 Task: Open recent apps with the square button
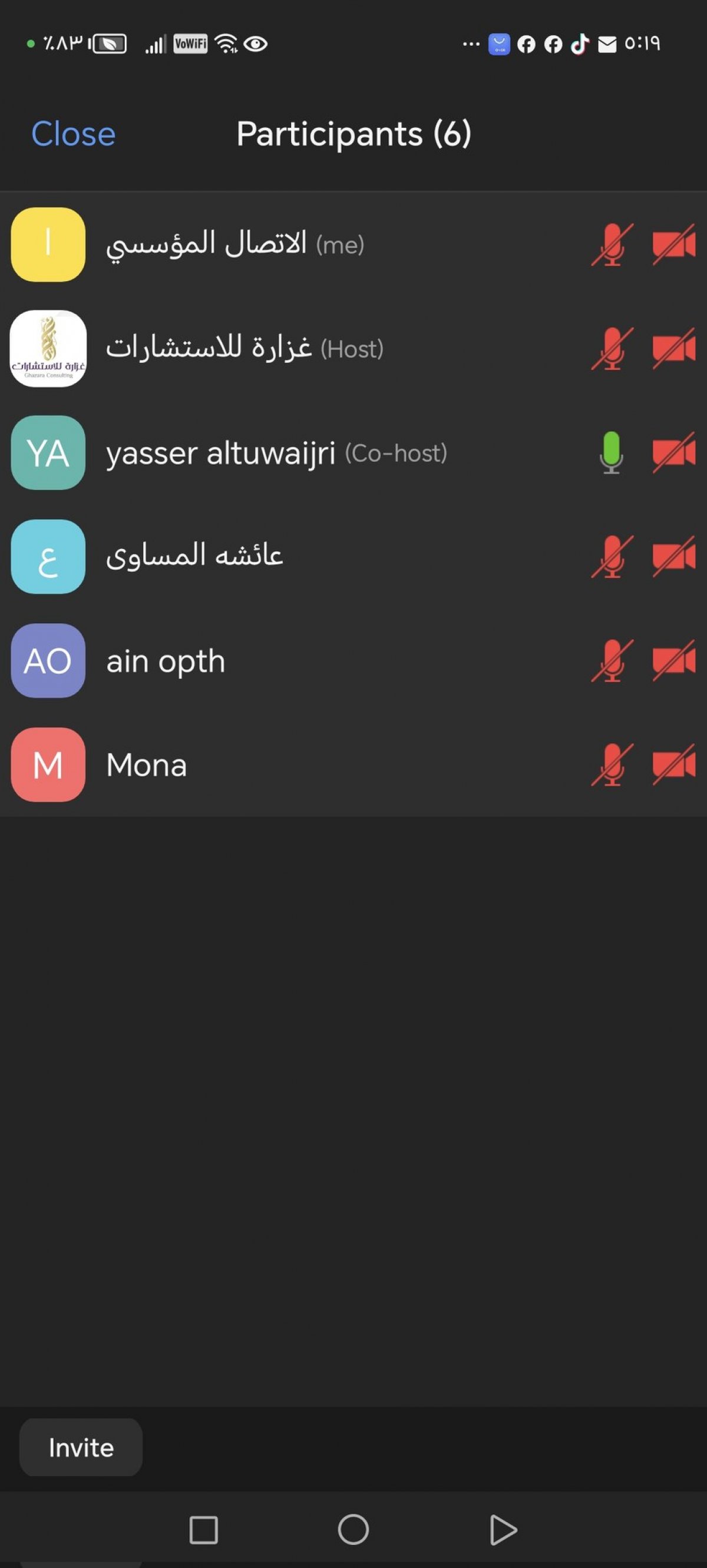[x=203, y=1530]
